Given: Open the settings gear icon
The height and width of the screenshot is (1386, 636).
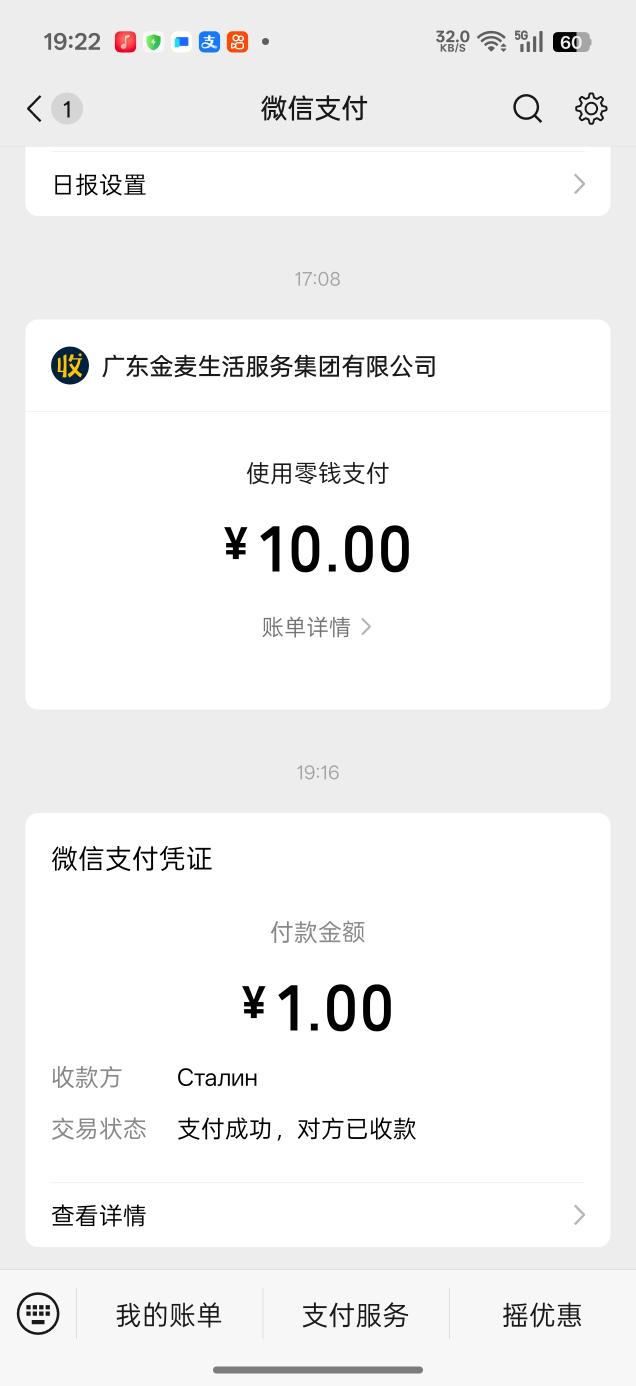Looking at the screenshot, I should click(x=591, y=108).
